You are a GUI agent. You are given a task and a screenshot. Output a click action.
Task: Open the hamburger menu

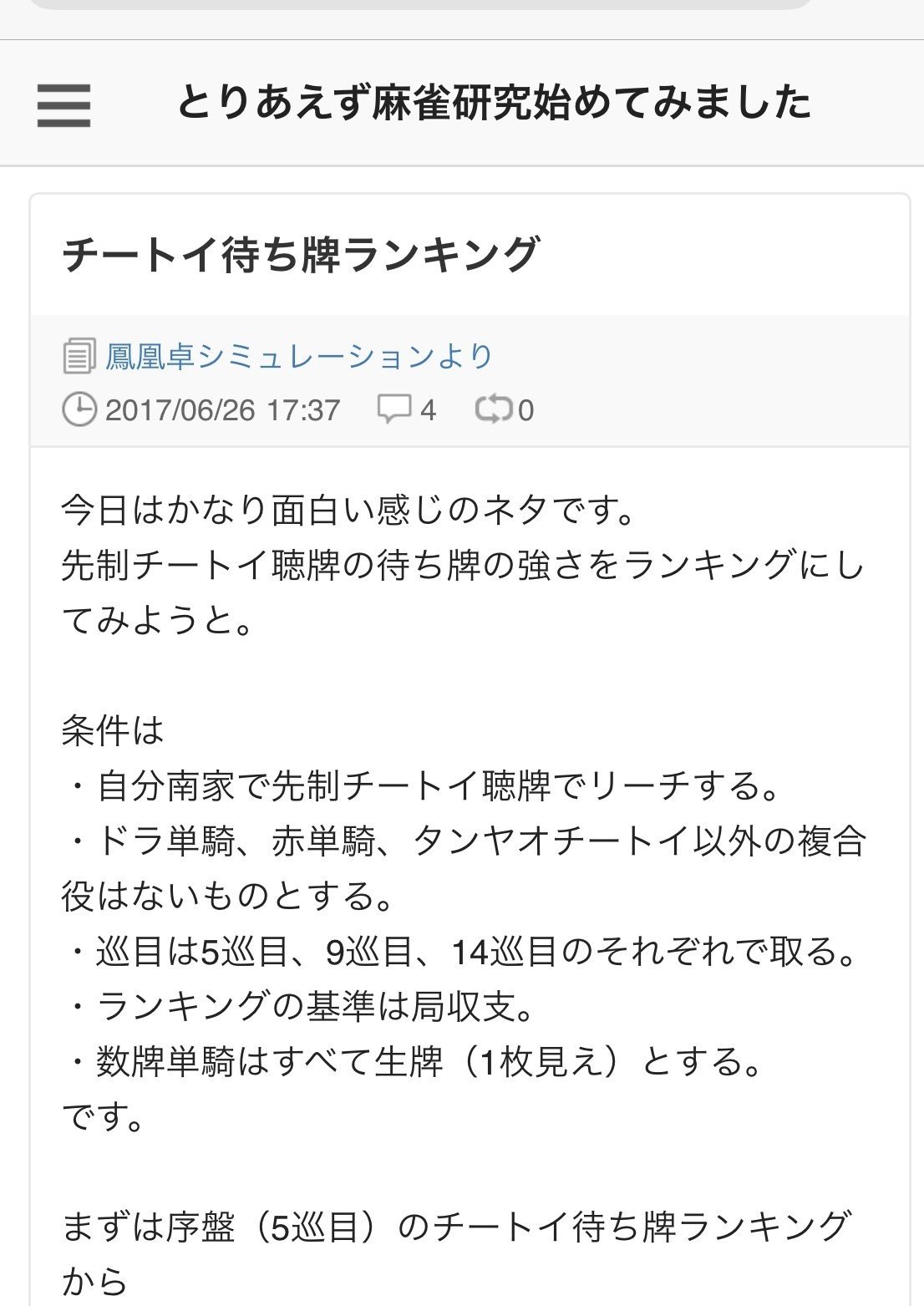63,105
